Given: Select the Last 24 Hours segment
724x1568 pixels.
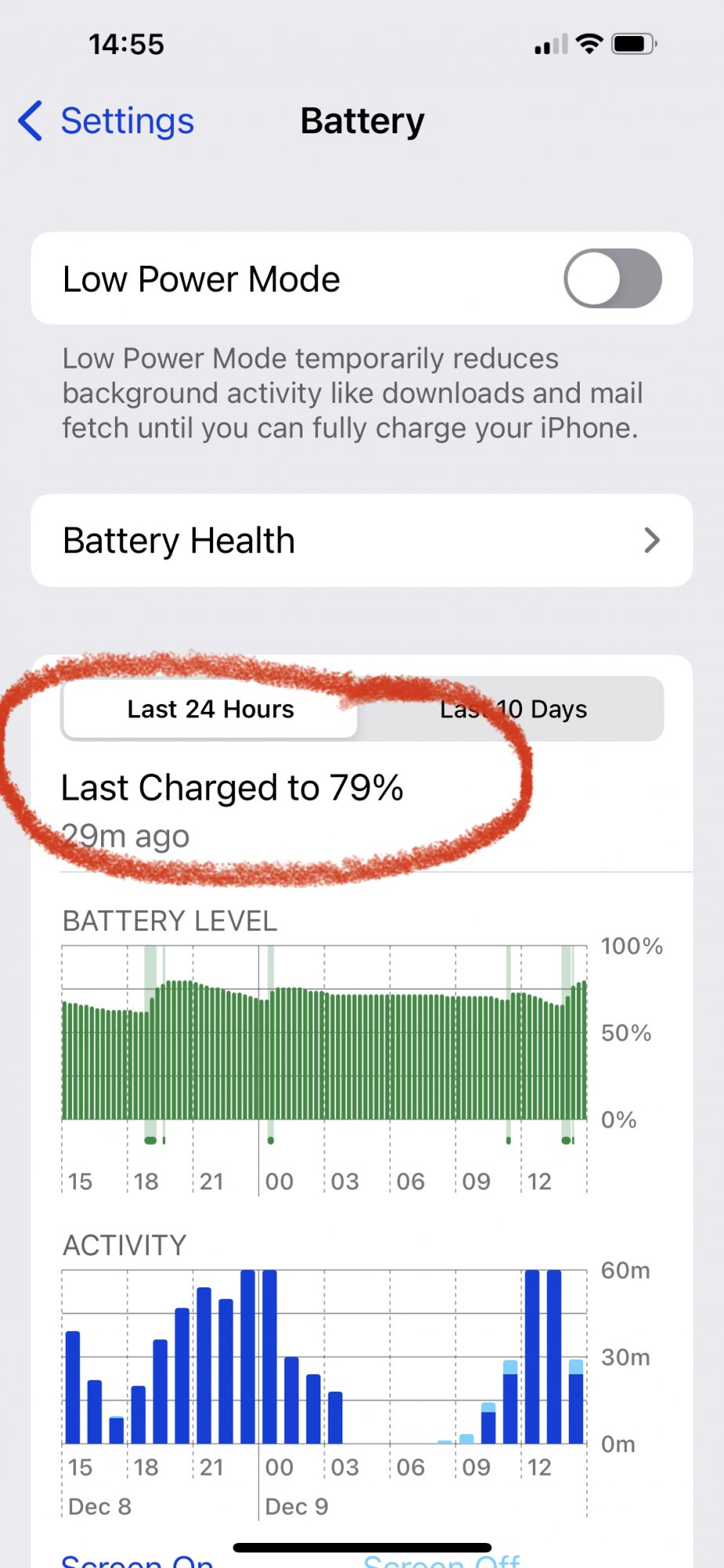Looking at the screenshot, I should [210, 710].
